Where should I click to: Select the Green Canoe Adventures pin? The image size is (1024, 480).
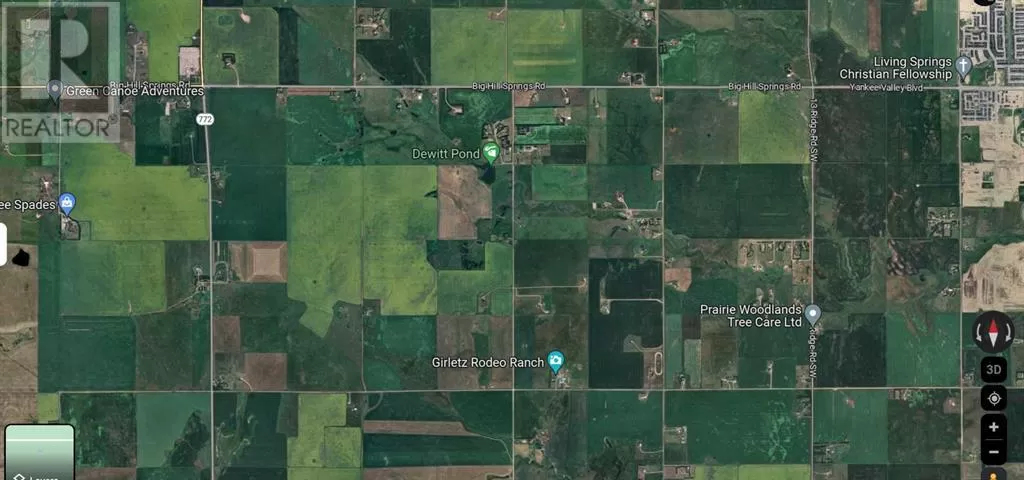coord(56,90)
